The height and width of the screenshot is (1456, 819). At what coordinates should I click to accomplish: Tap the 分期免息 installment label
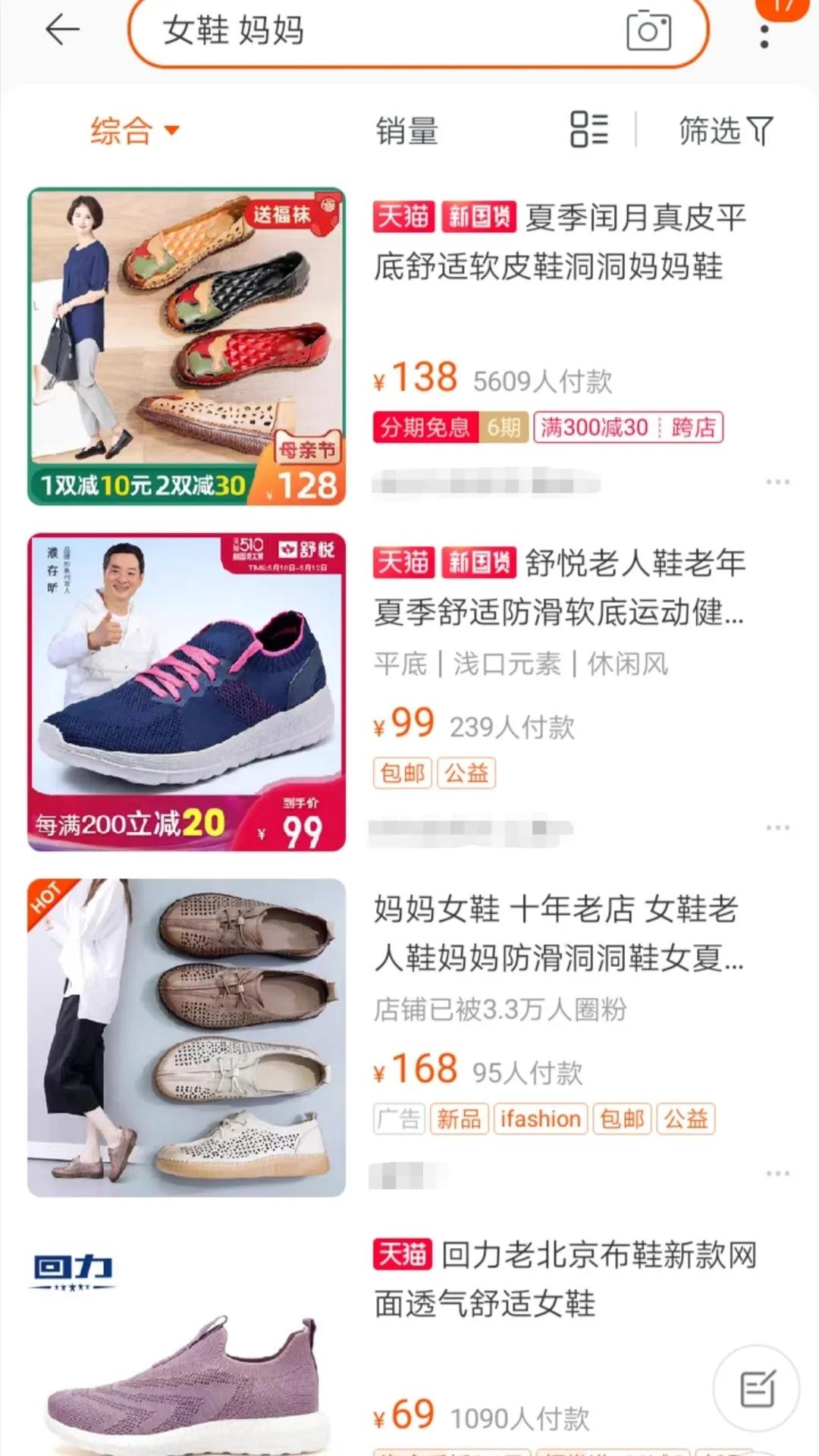(425, 428)
